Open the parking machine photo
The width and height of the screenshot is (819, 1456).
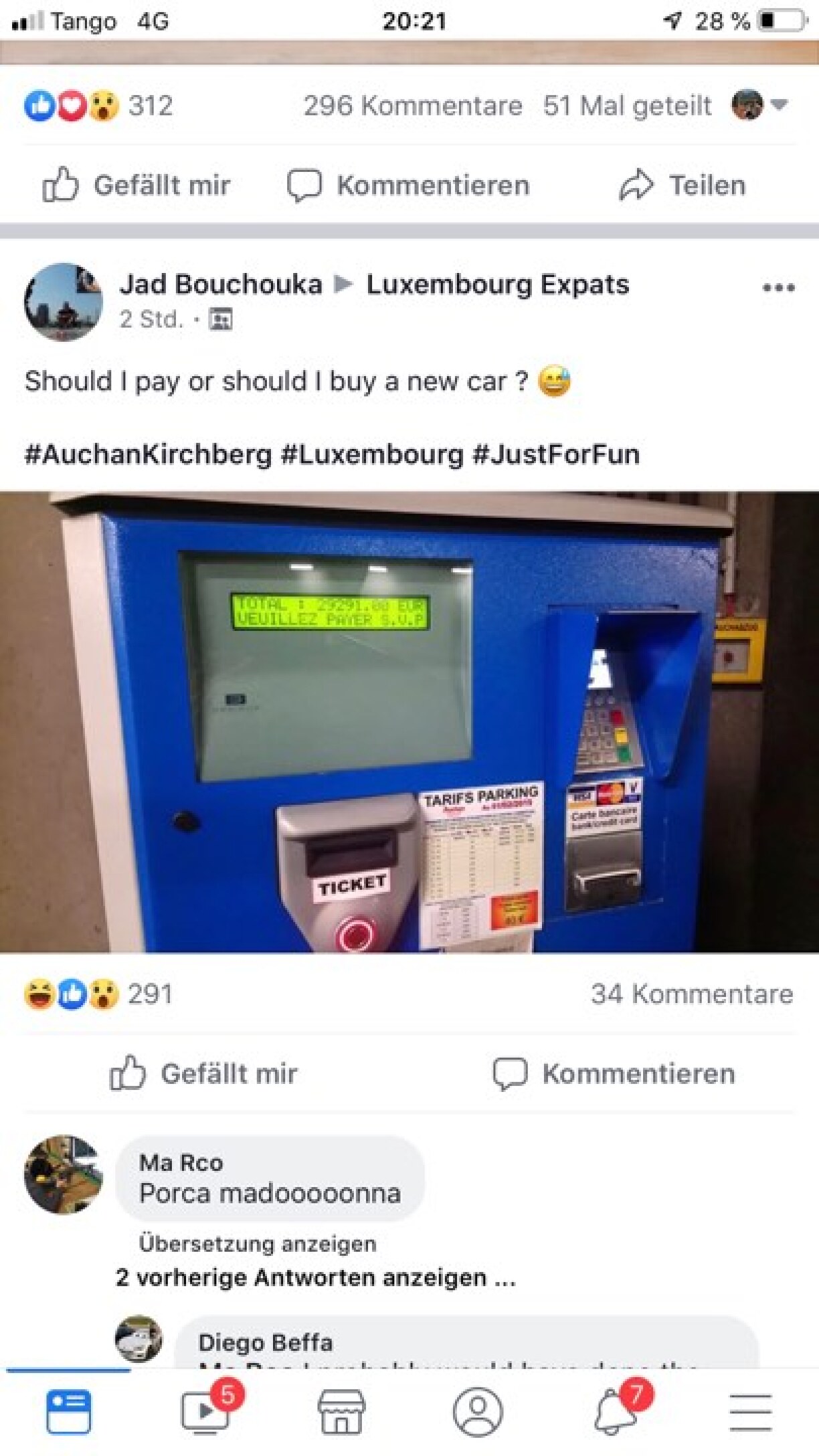click(x=409, y=722)
